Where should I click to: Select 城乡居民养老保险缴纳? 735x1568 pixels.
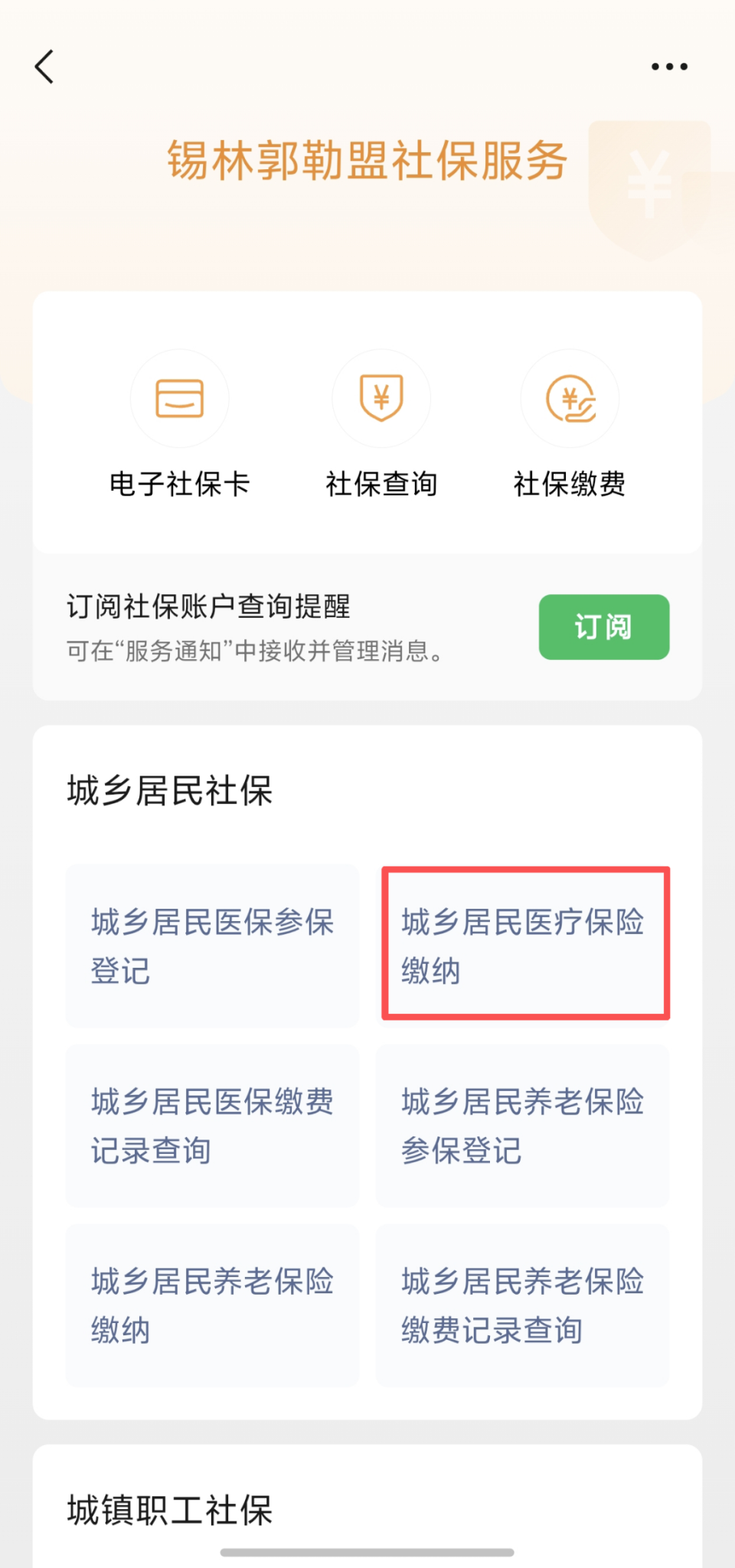click(x=212, y=1305)
